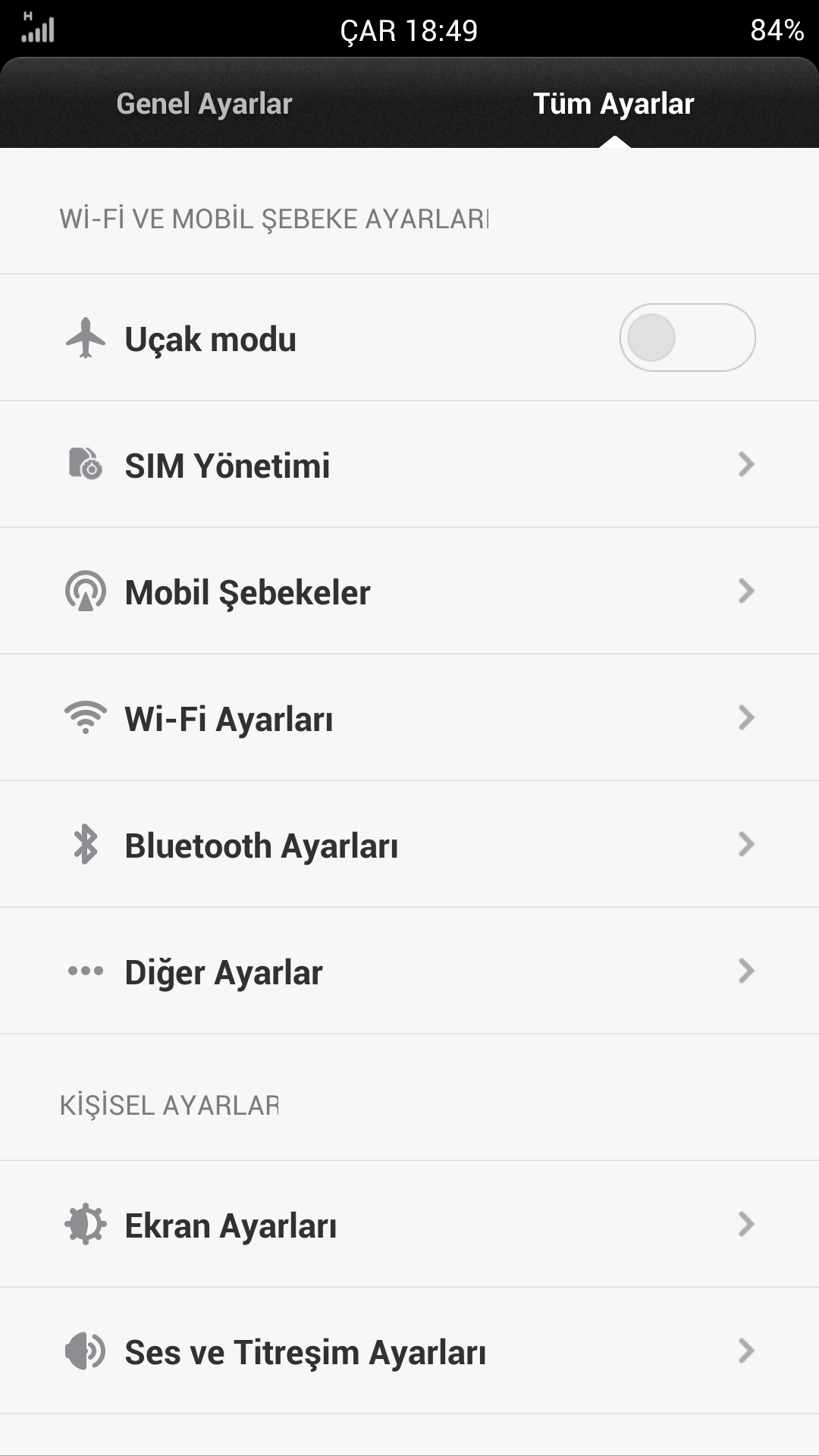Screen dimensions: 819x1456
Task: Go to Ses ve Titreşim Ayarları
Action: [409, 1351]
